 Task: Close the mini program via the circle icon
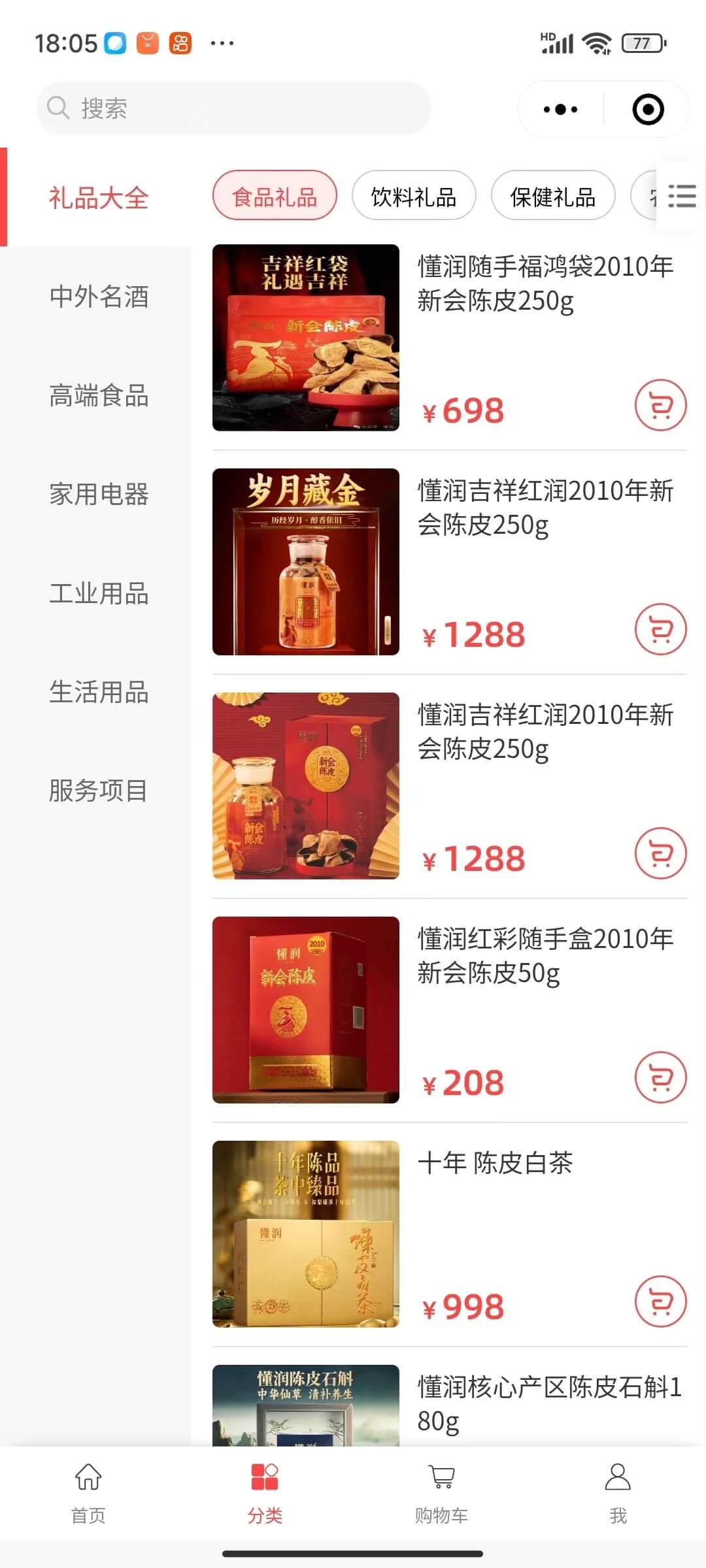point(648,109)
